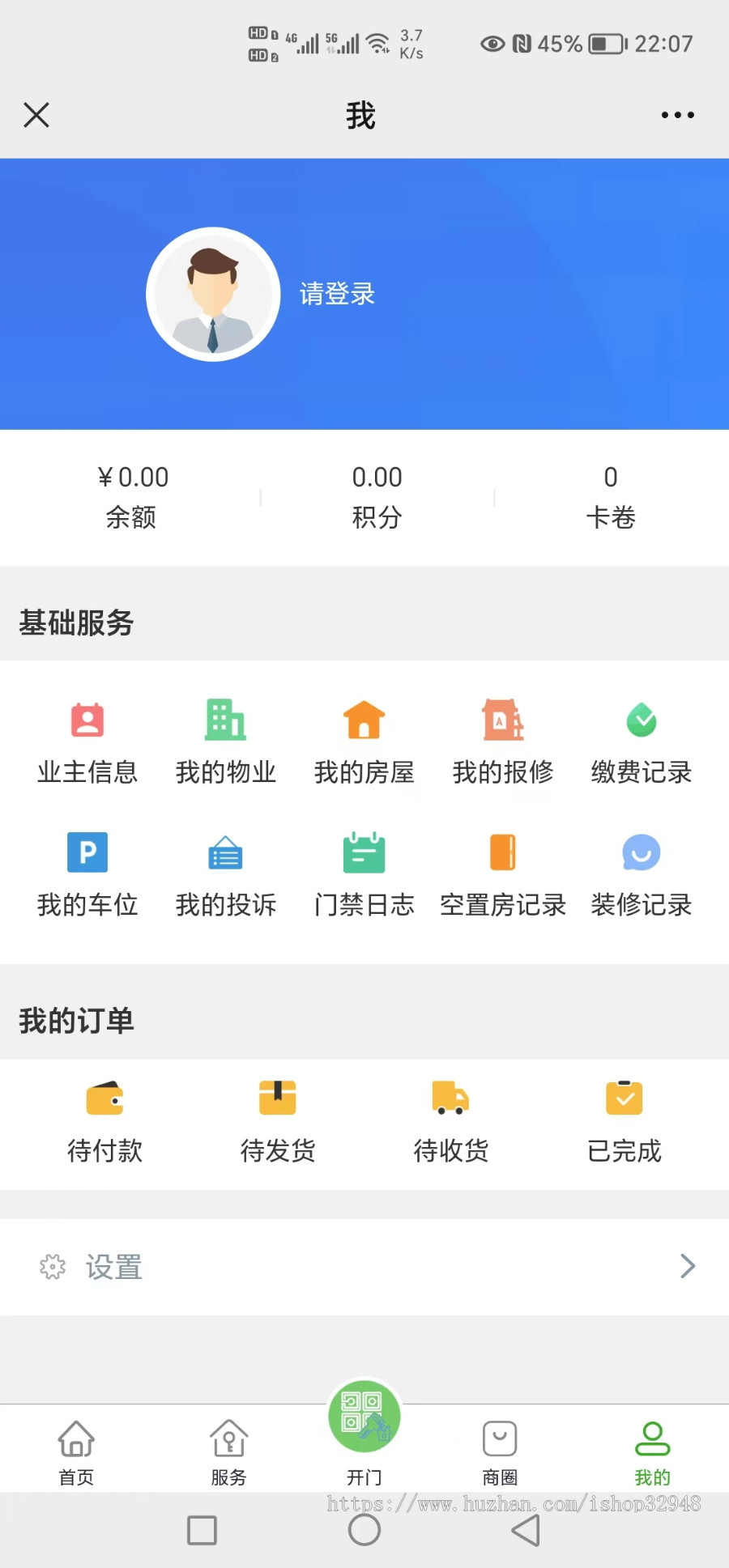The height and width of the screenshot is (1568, 729).
Task: Open the three-dot overflow menu
Action: tap(677, 115)
